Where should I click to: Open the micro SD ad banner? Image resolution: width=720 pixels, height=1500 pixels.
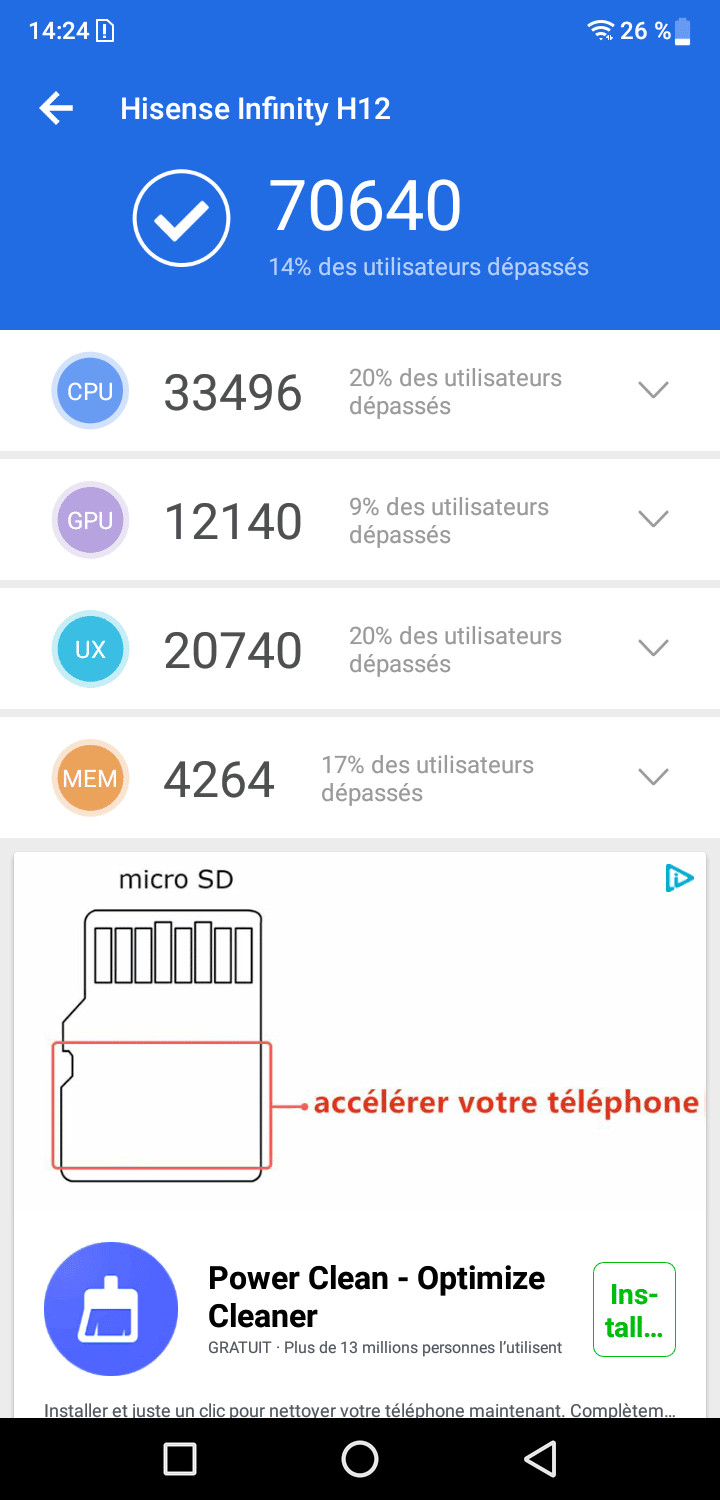(360, 1030)
